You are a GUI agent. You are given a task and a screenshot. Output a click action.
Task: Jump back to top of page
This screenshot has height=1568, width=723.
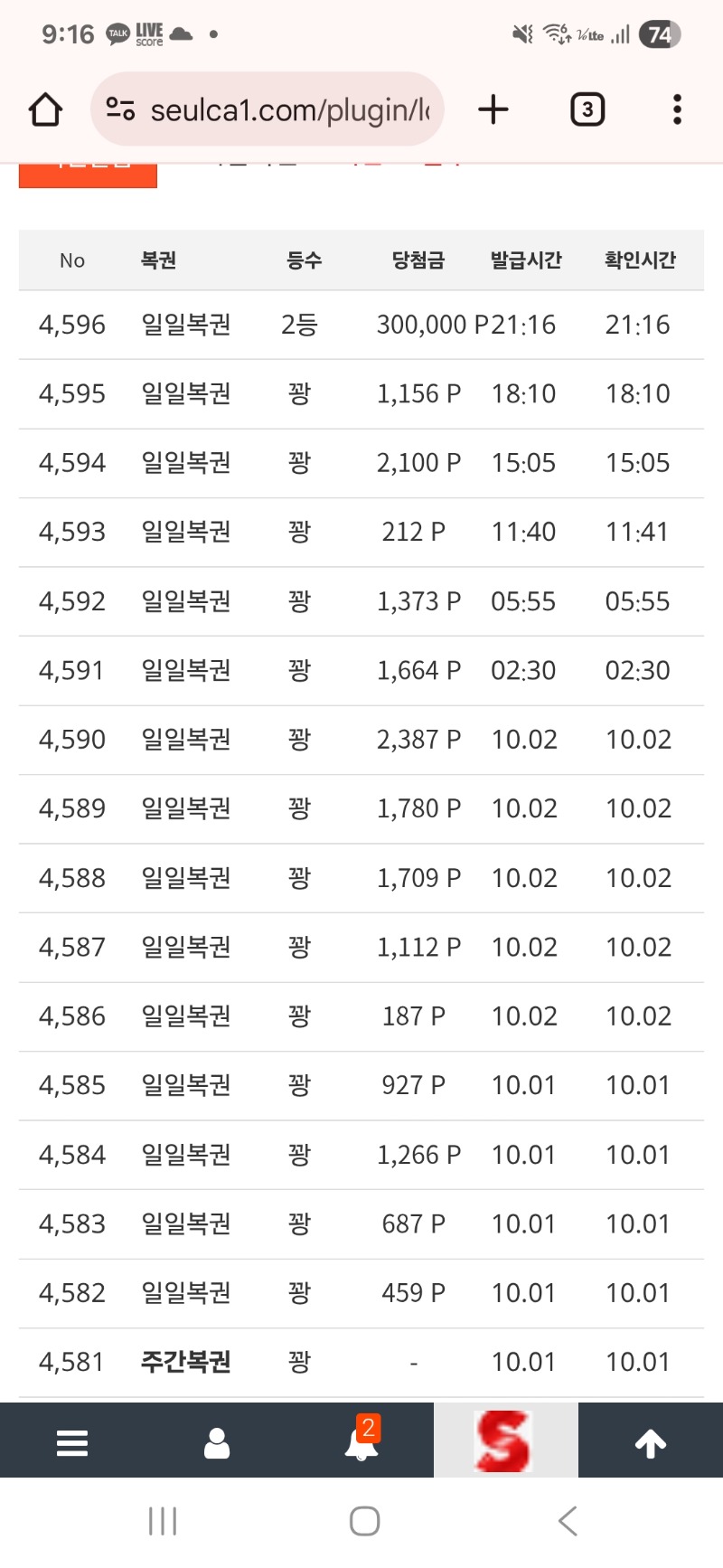pyautogui.click(x=651, y=1443)
